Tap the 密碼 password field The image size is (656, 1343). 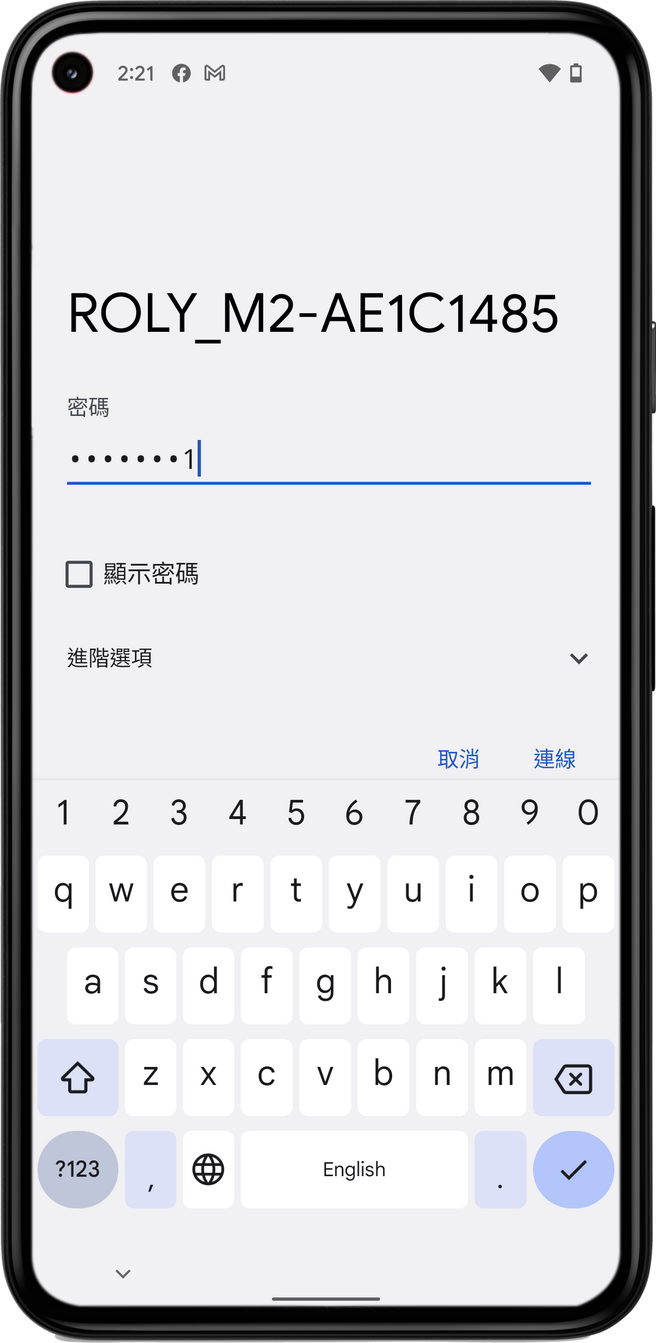(328, 460)
